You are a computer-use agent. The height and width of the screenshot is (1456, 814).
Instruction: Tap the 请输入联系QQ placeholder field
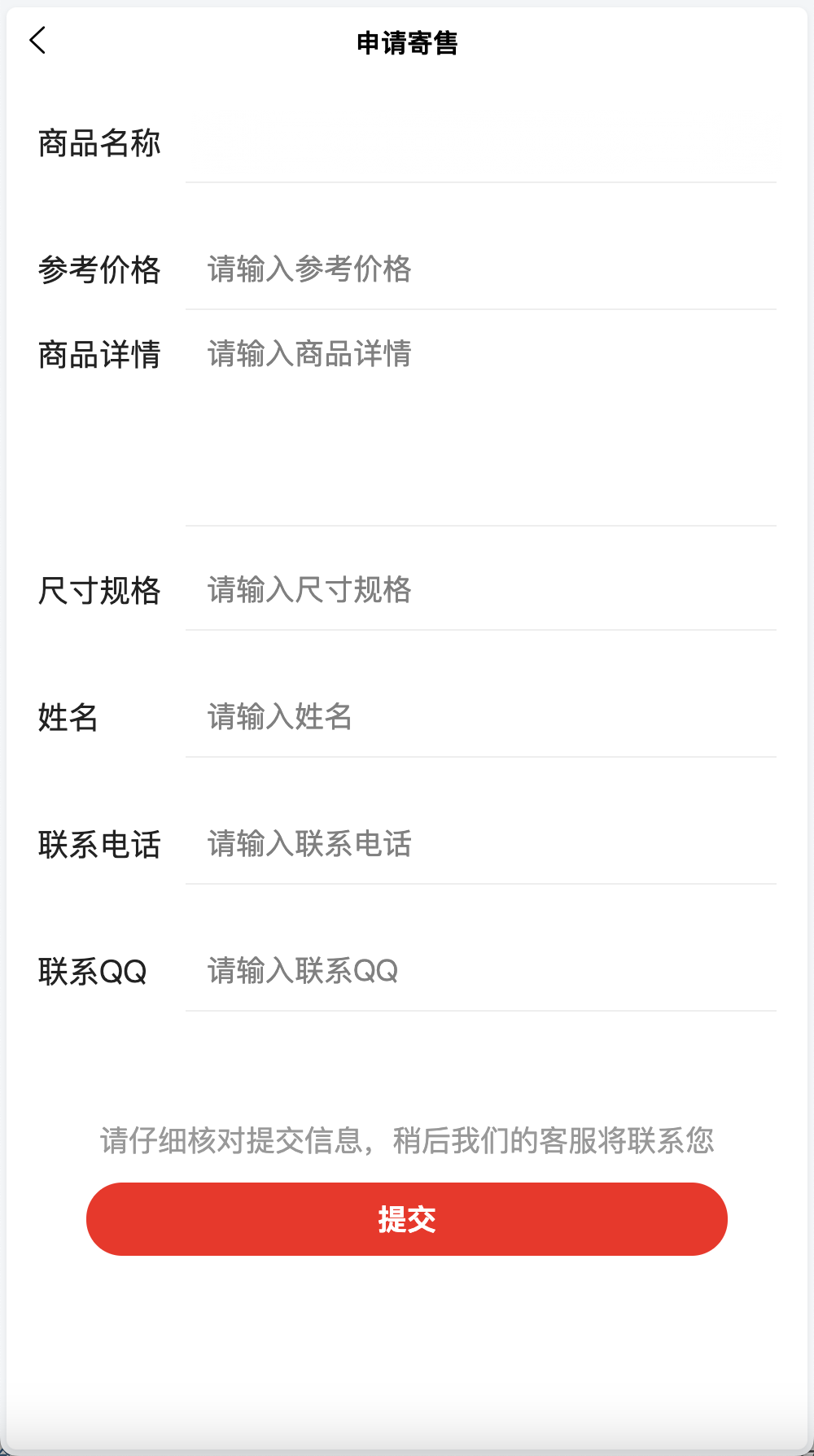click(x=301, y=971)
